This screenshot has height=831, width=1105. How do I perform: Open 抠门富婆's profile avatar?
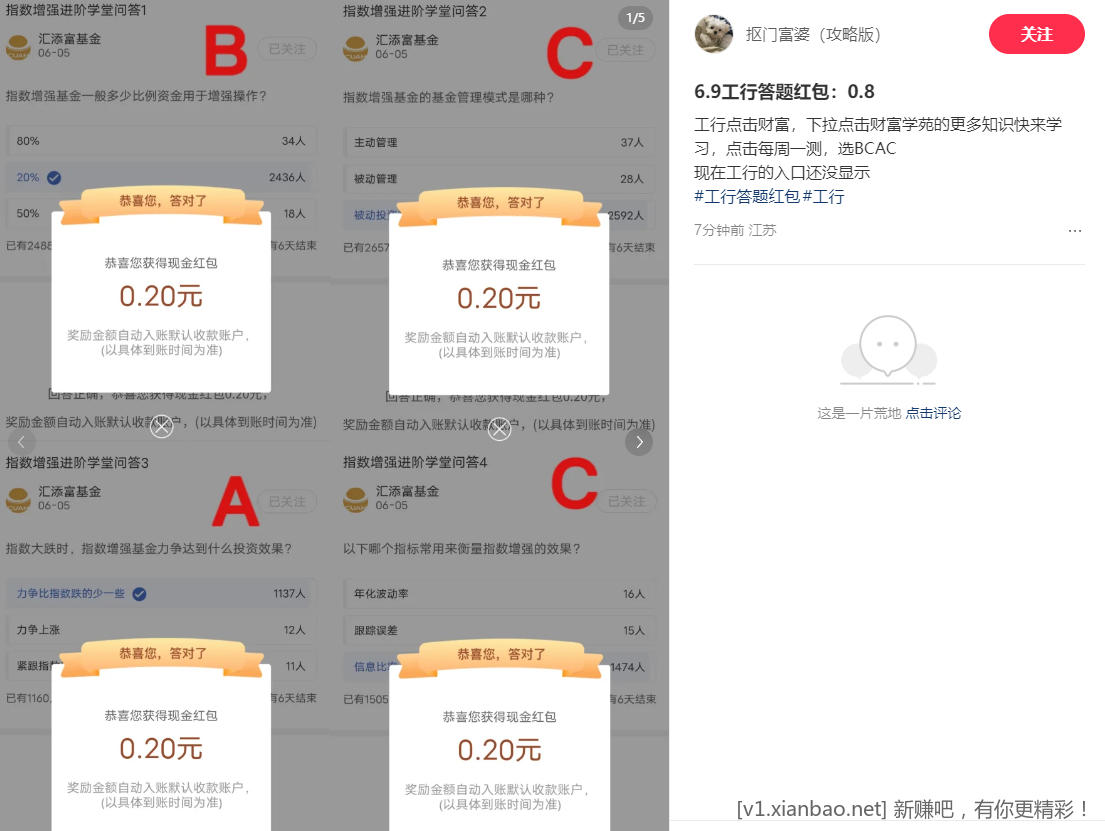pos(714,34)
